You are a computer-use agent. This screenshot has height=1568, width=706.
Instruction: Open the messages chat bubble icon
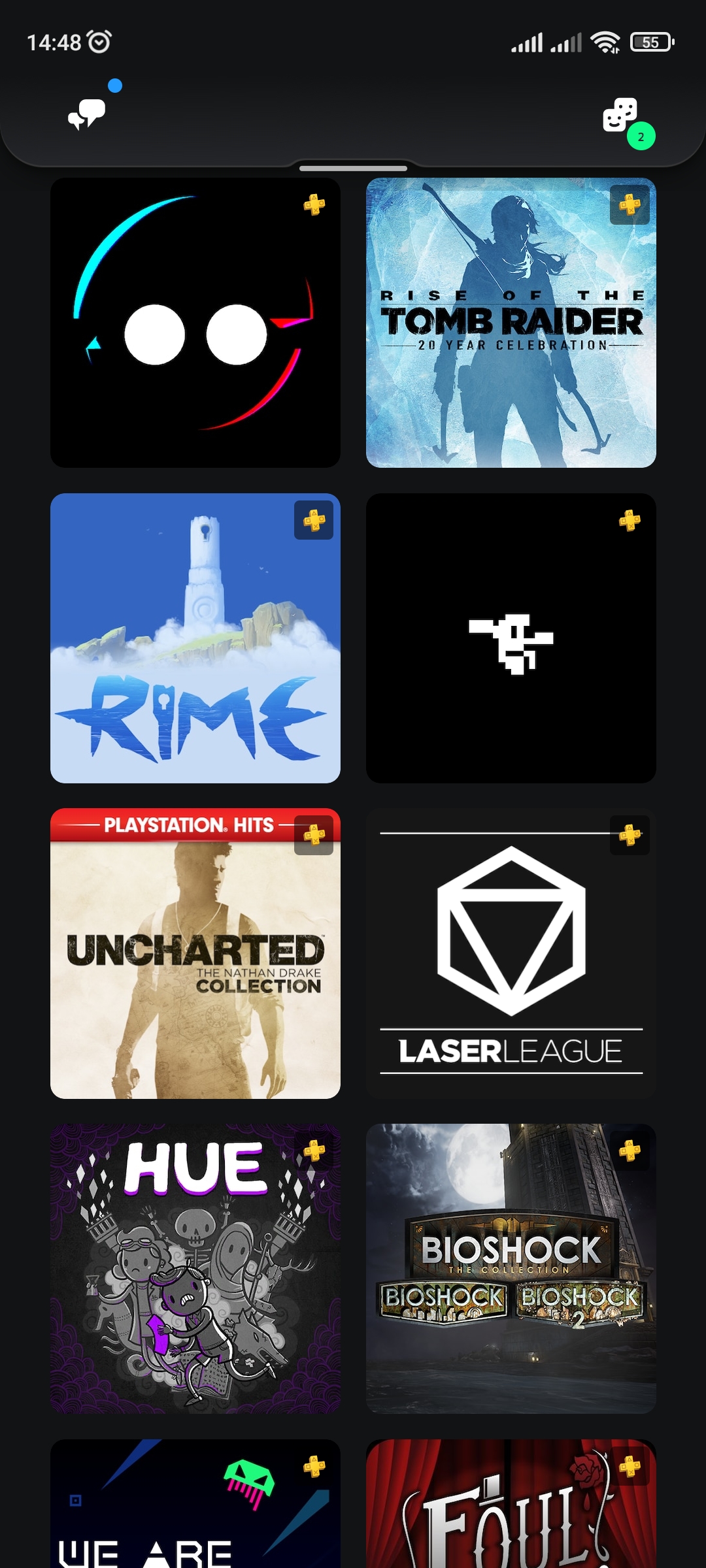(x=87, y=114)
